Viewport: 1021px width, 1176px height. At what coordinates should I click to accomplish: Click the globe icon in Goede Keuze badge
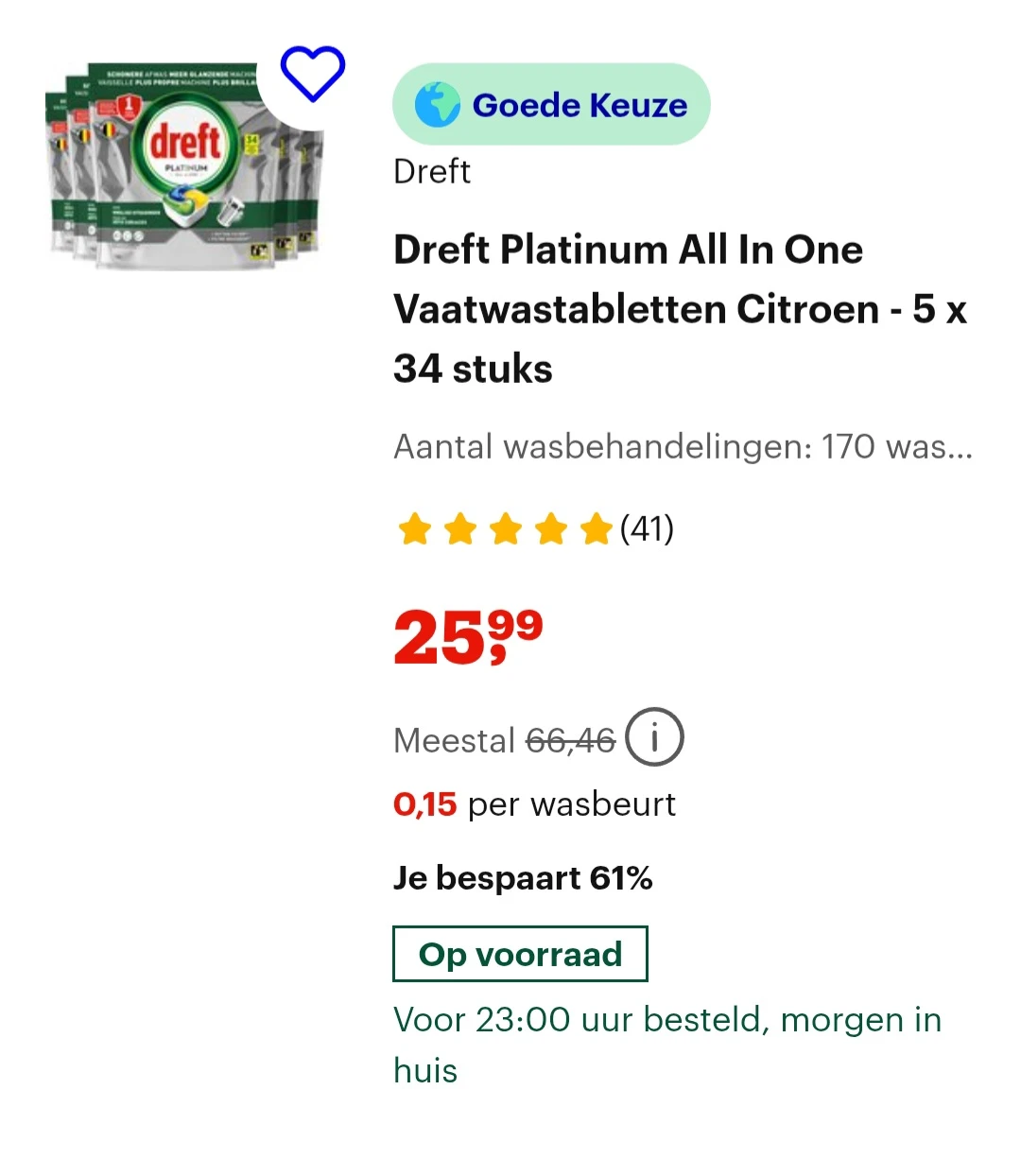(x=437, y=105)
